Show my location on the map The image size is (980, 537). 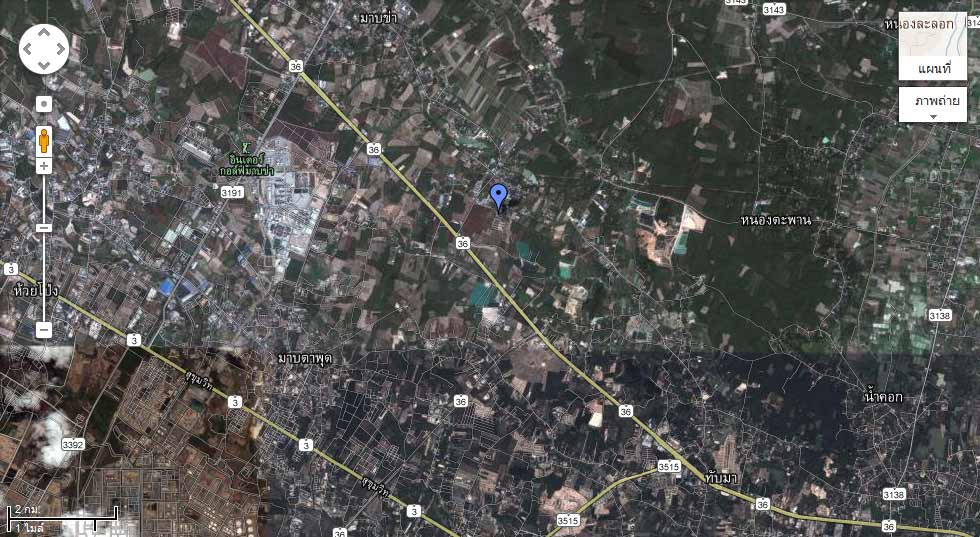[44, 104]
